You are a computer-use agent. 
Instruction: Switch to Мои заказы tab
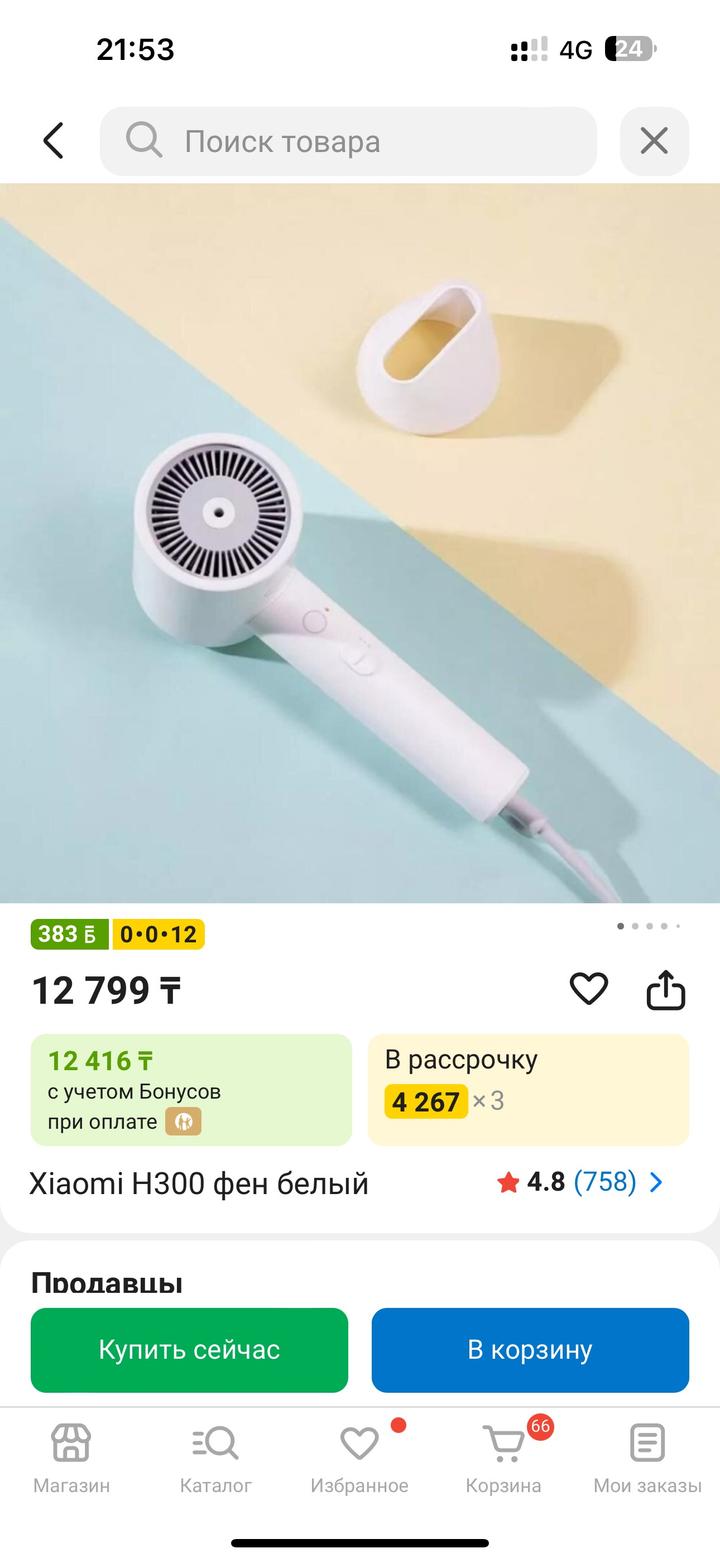coord(647,1458)
